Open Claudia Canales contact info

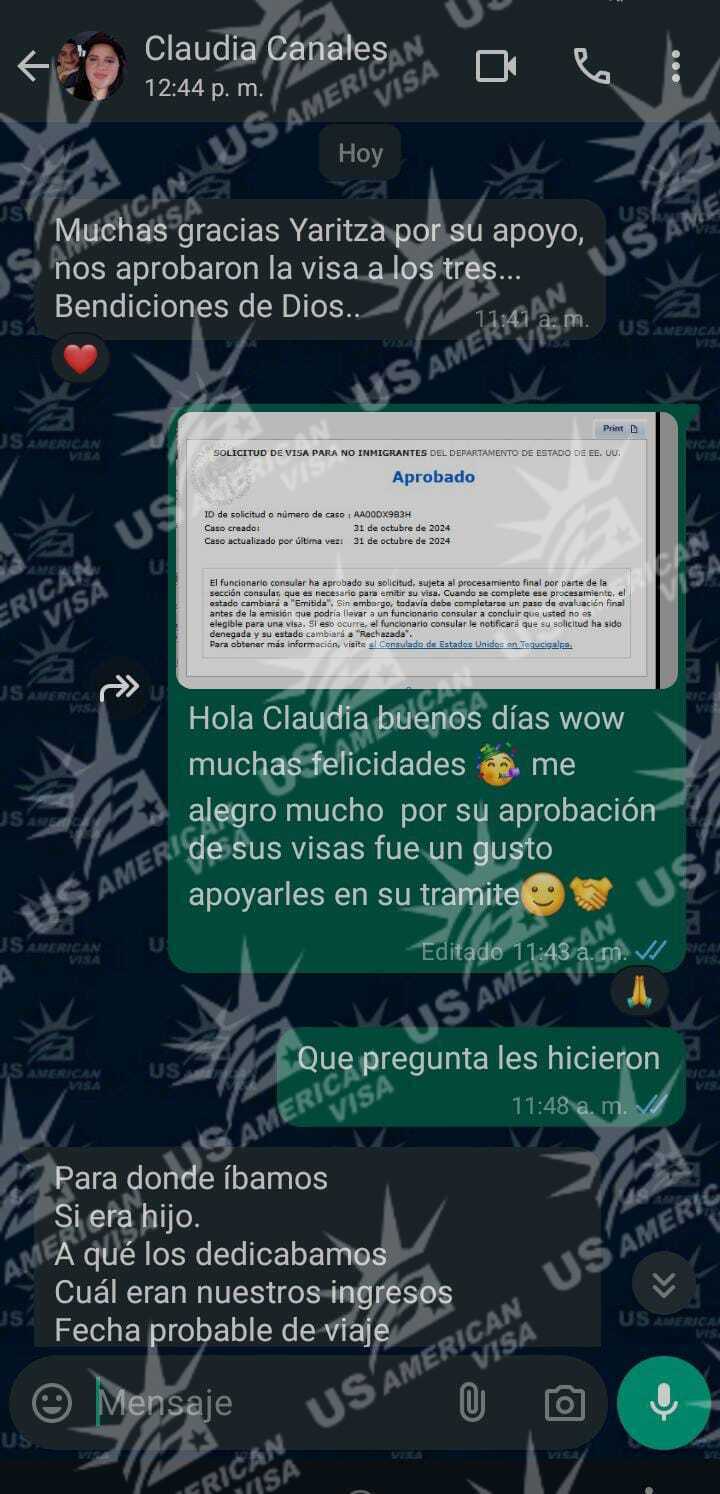tap(265, 66)
